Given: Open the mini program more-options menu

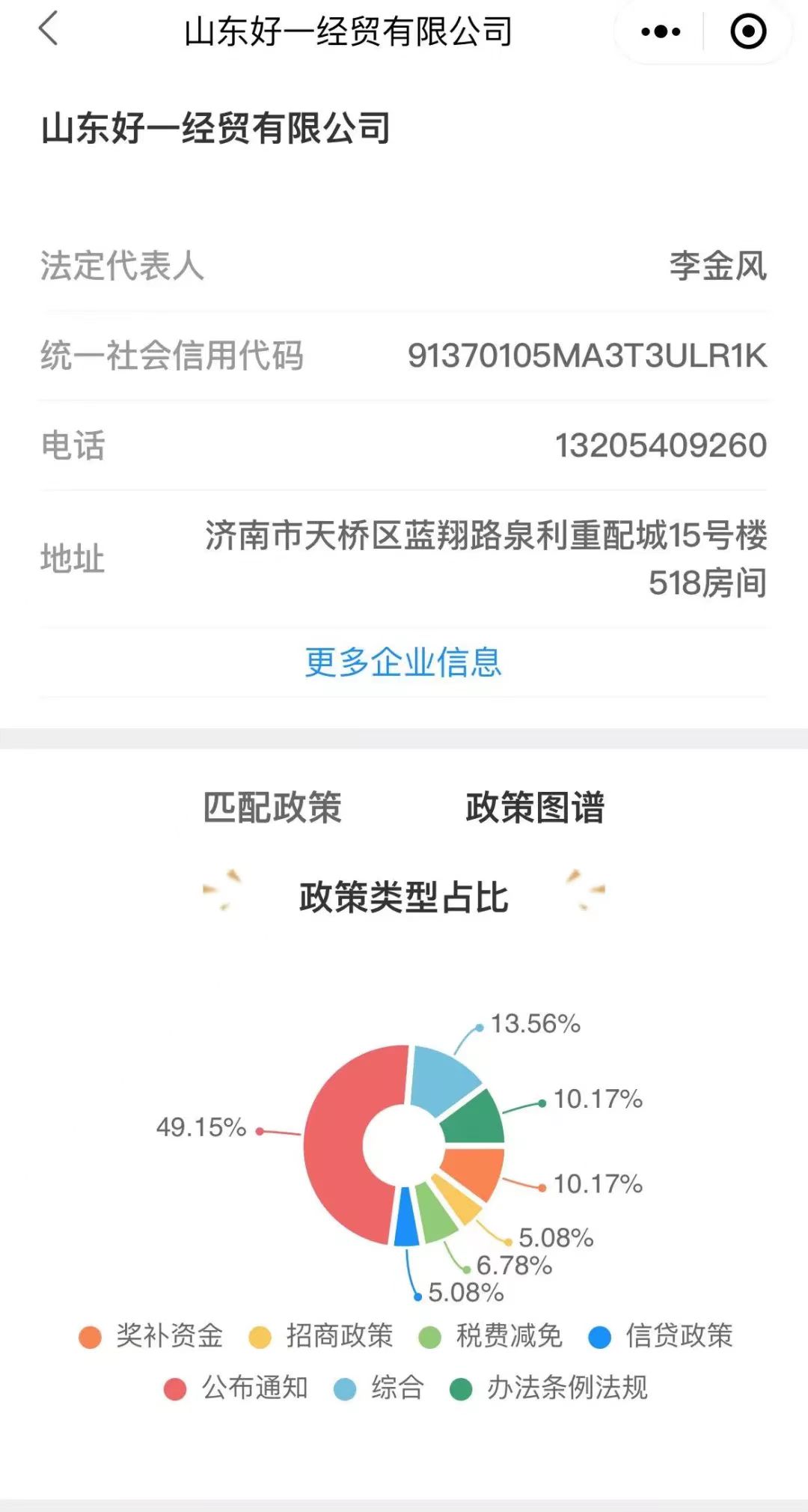Looking at the screenshot, I should pos(661,31).
